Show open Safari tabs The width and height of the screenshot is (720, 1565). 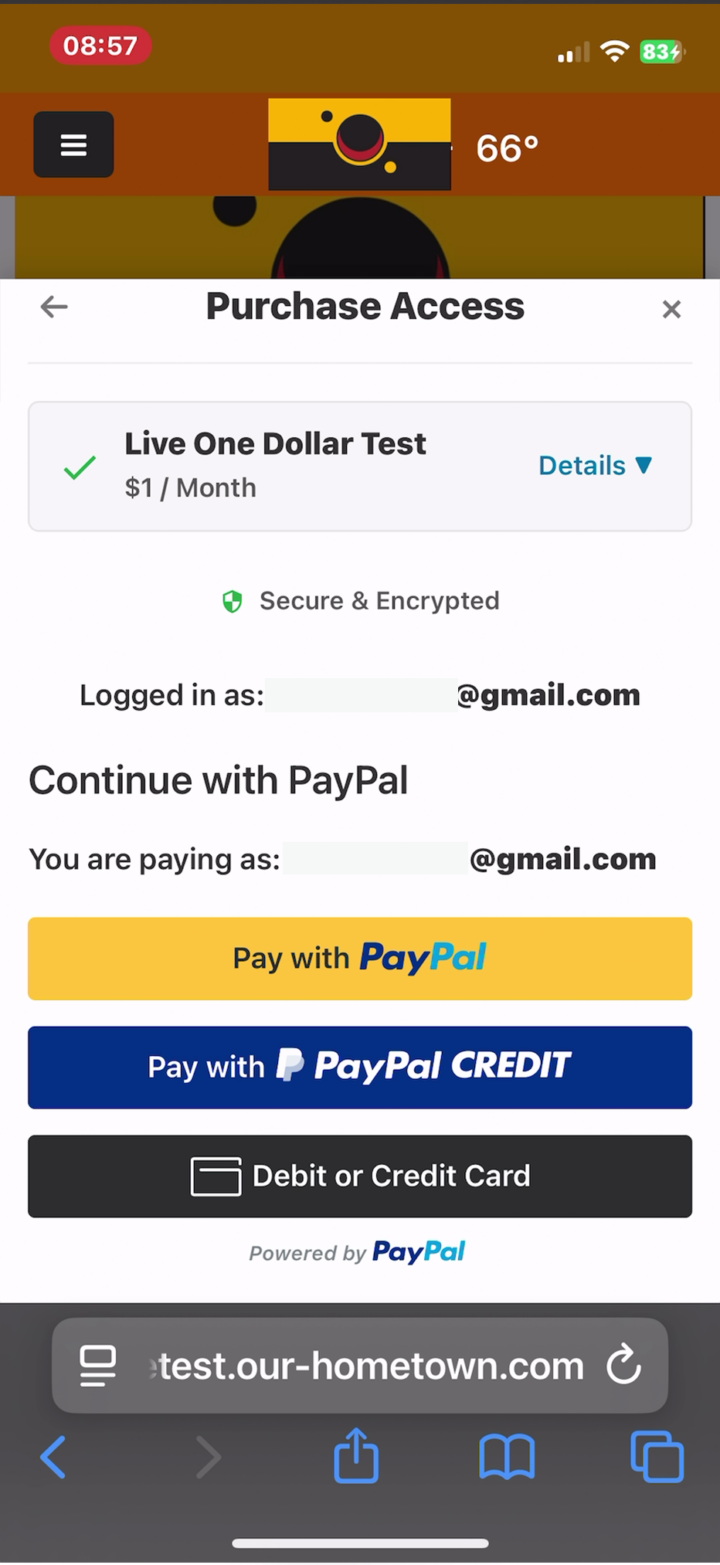[657, 1456]
